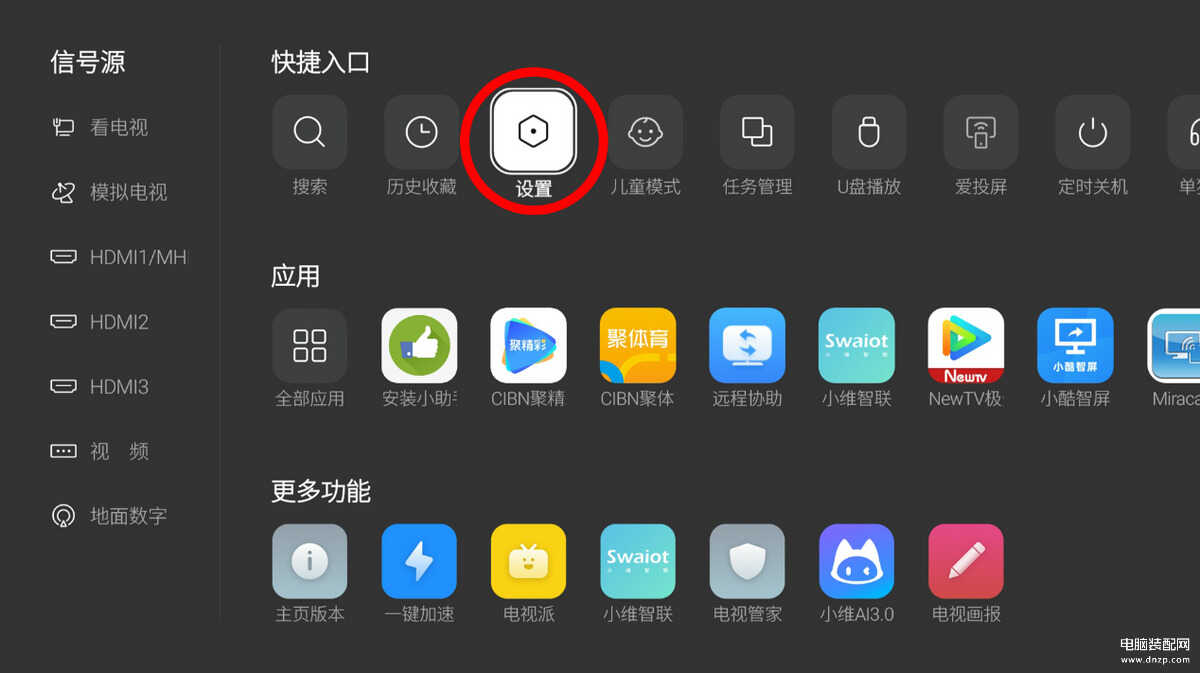Open 历史收藏 shortcut
This screenshot has width=1200, height=673.
tap(421, 132)
